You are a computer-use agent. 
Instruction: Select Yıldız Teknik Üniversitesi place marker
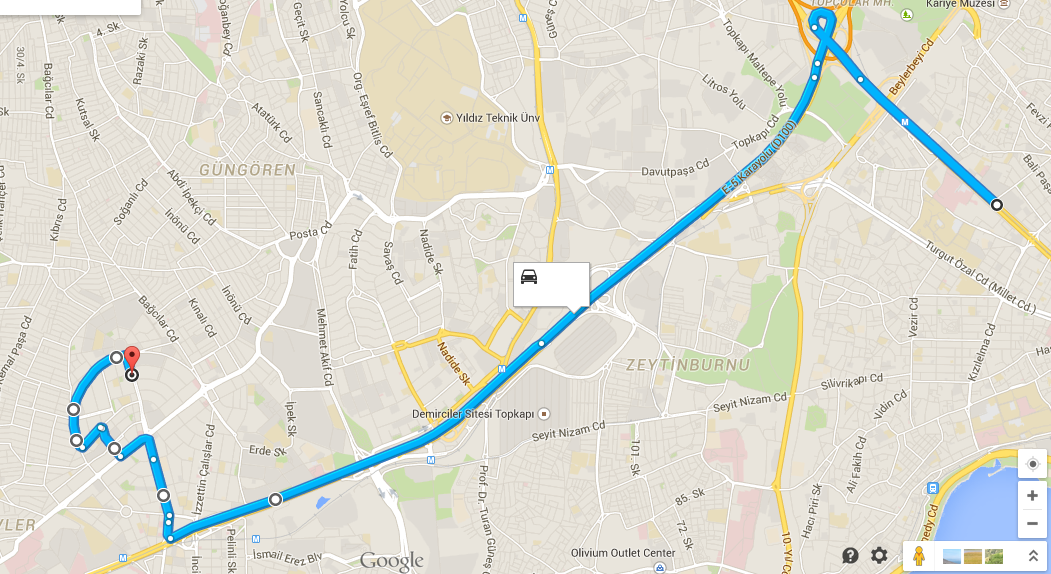pos(447,118)
